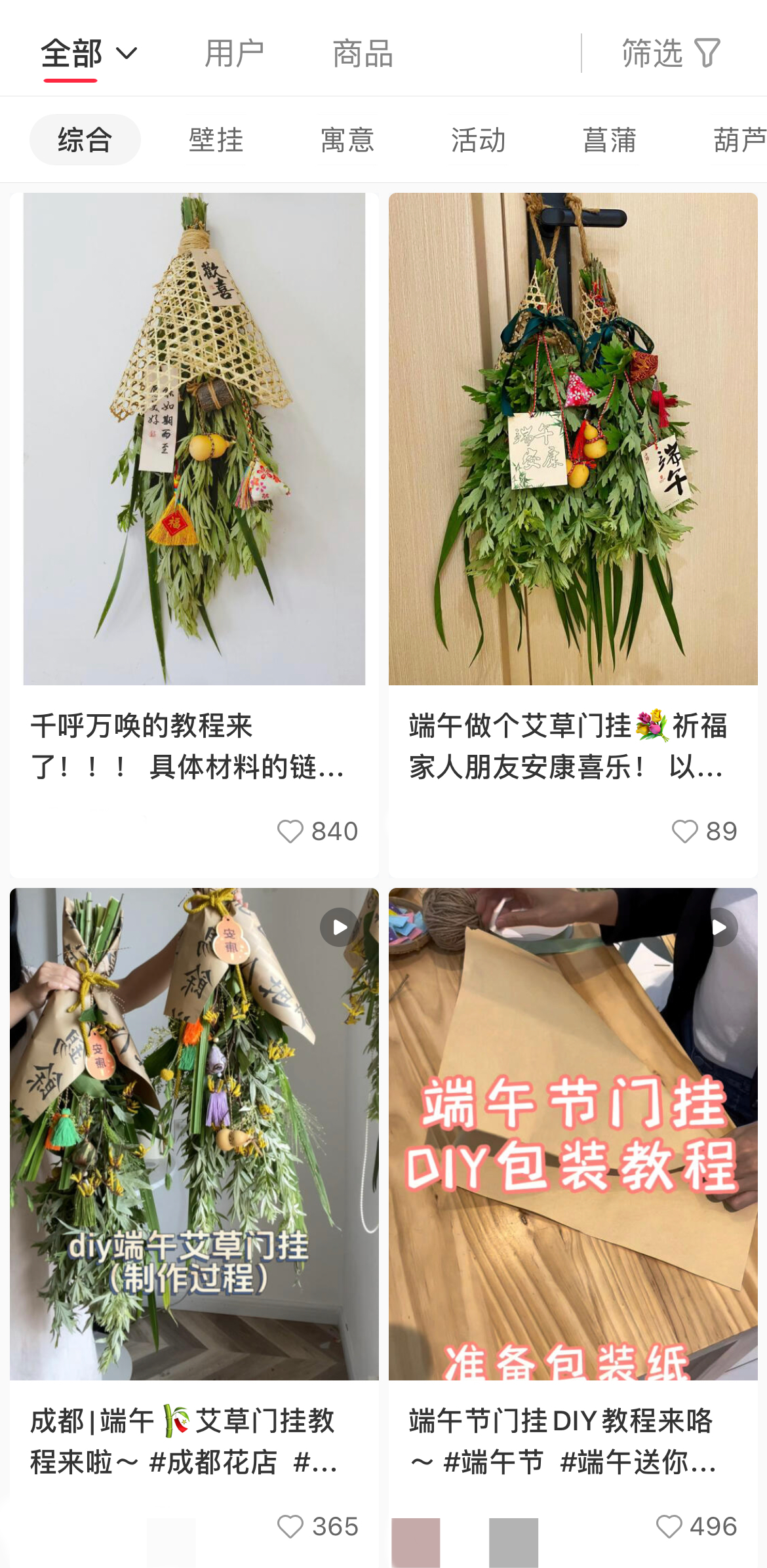Like the post with 840 likes
Viewport: 767px width, 1568px height.
[290, 832]
